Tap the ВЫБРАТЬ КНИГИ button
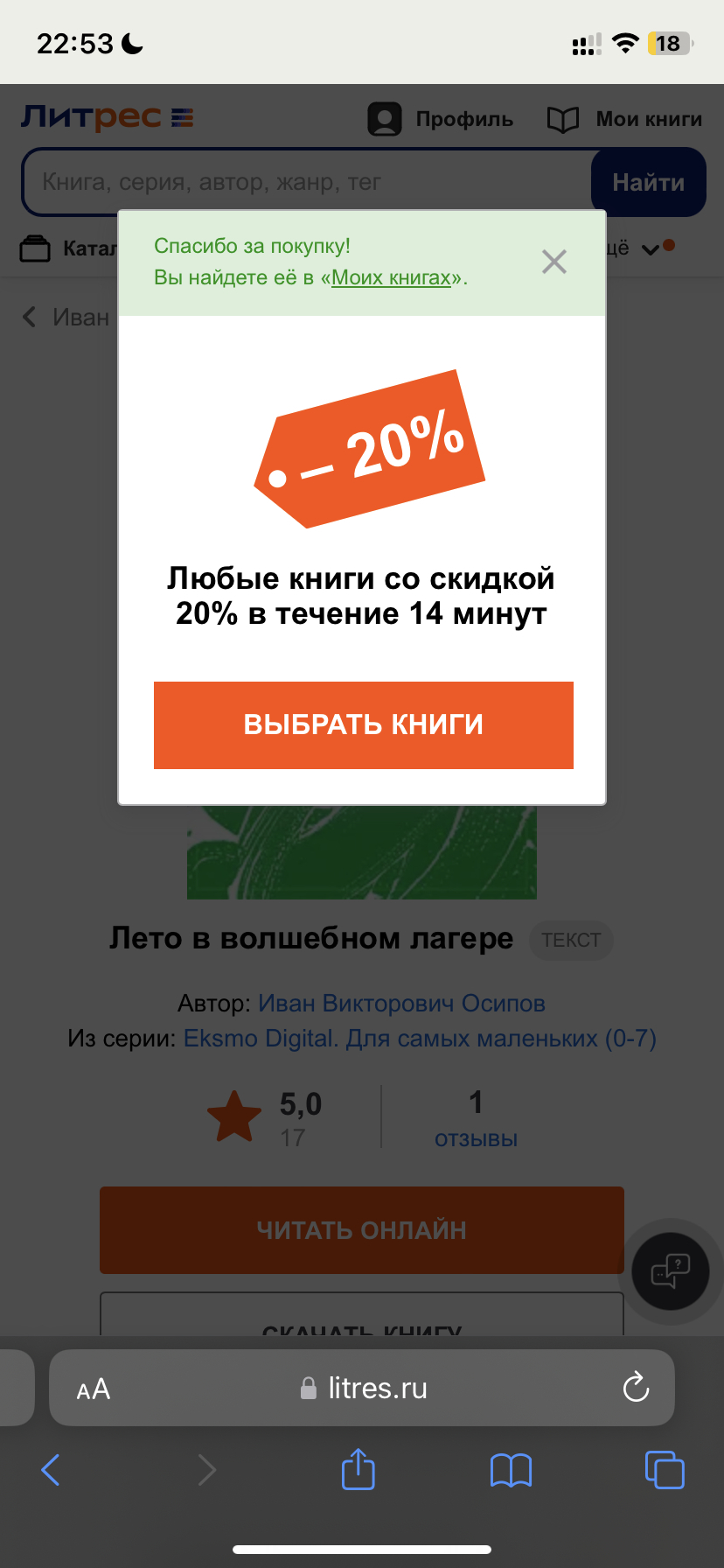Viewport: 724px width, 1568px height. point(364,725)
